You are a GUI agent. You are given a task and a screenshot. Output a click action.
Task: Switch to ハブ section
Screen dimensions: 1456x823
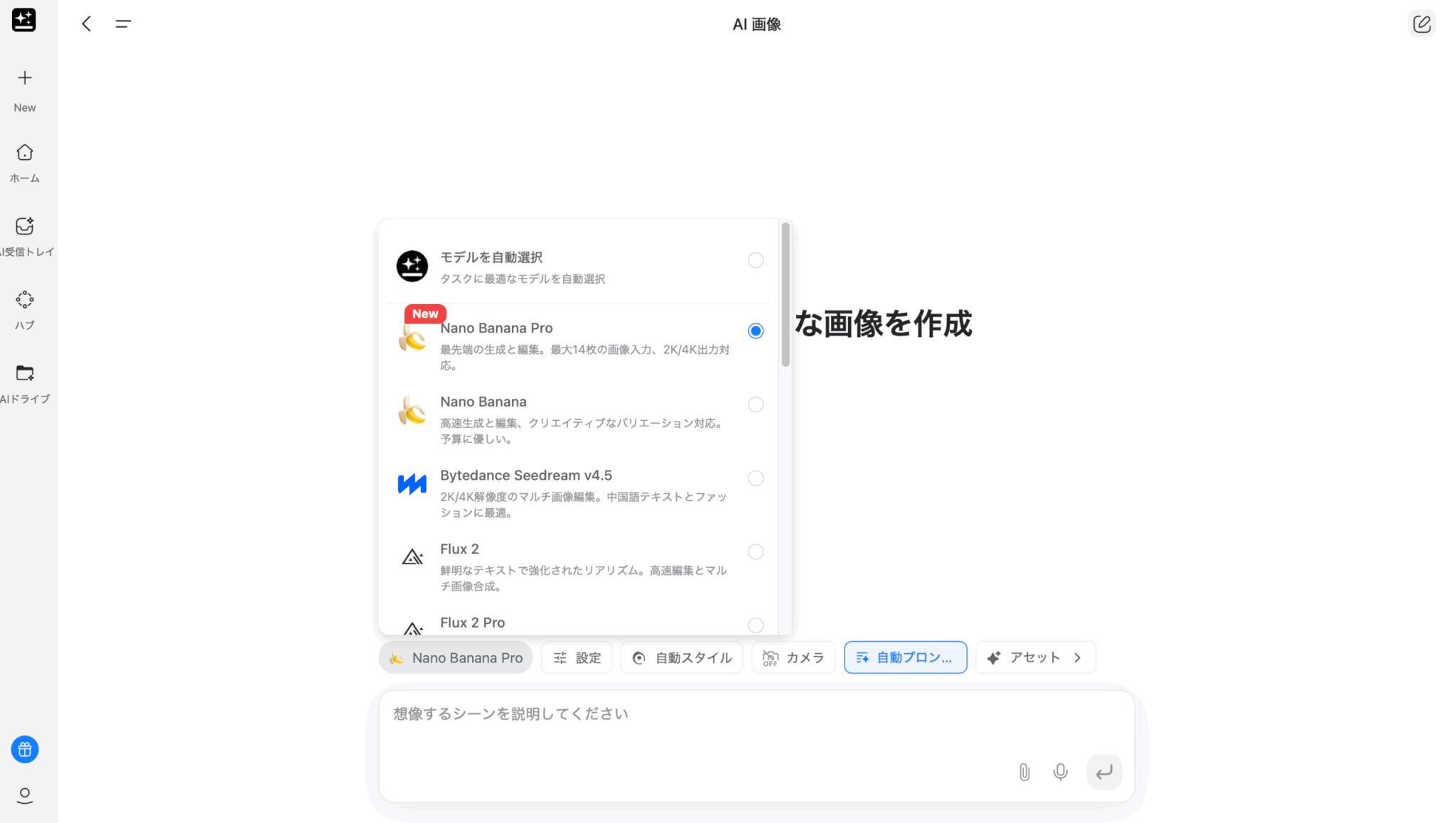(x=25, y=310)
